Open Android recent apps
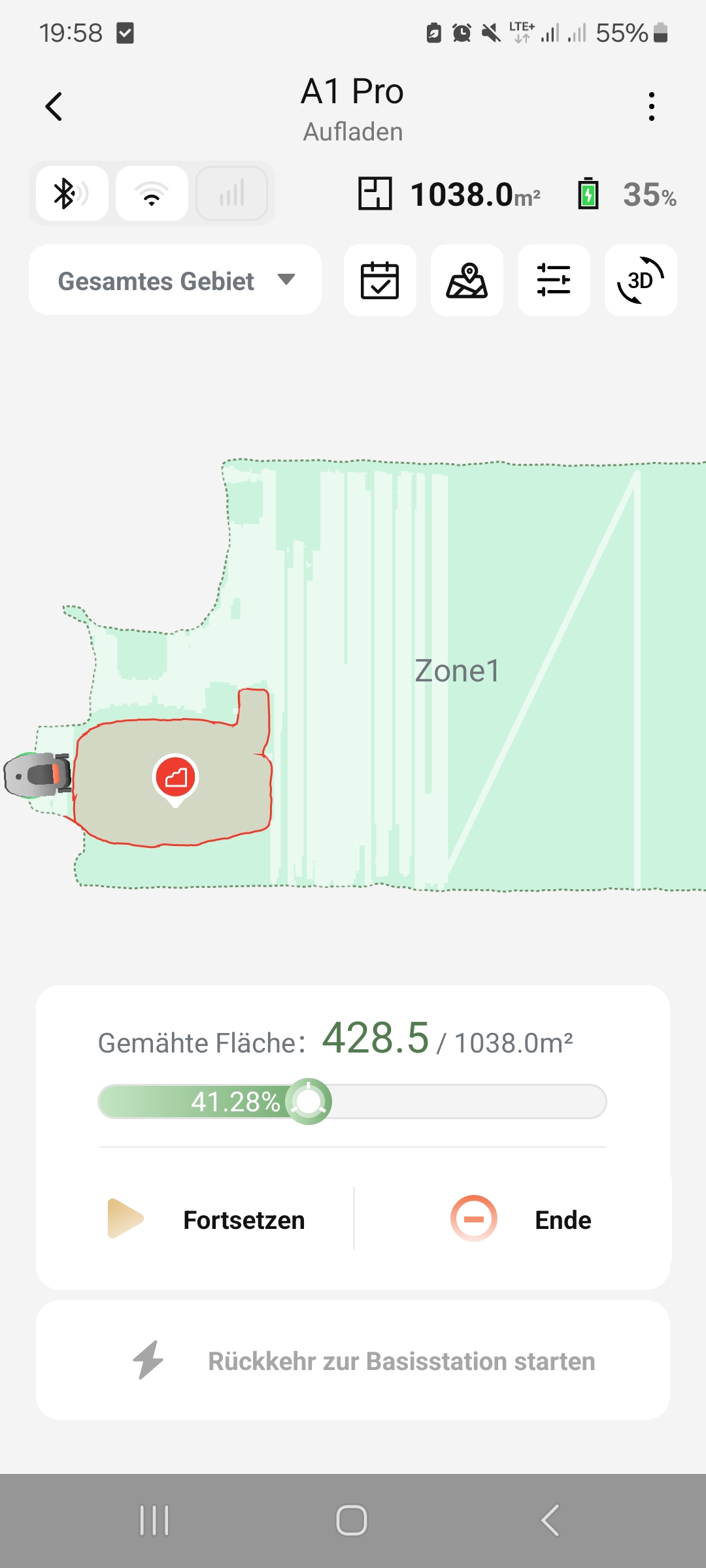Screen dimensions: 706x1568 [155, 1520]
